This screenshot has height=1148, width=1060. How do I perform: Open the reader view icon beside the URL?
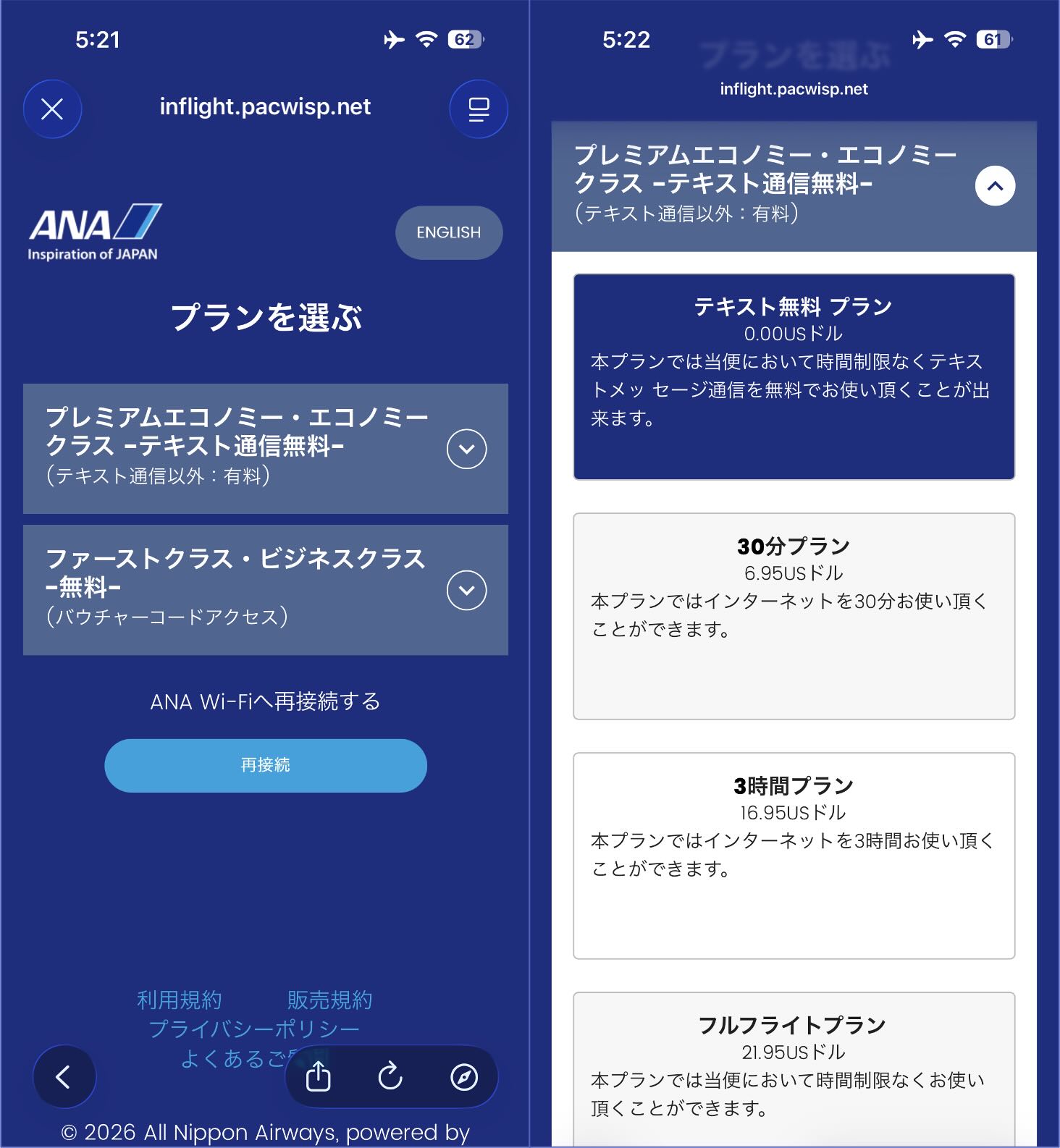click(479, 109)
